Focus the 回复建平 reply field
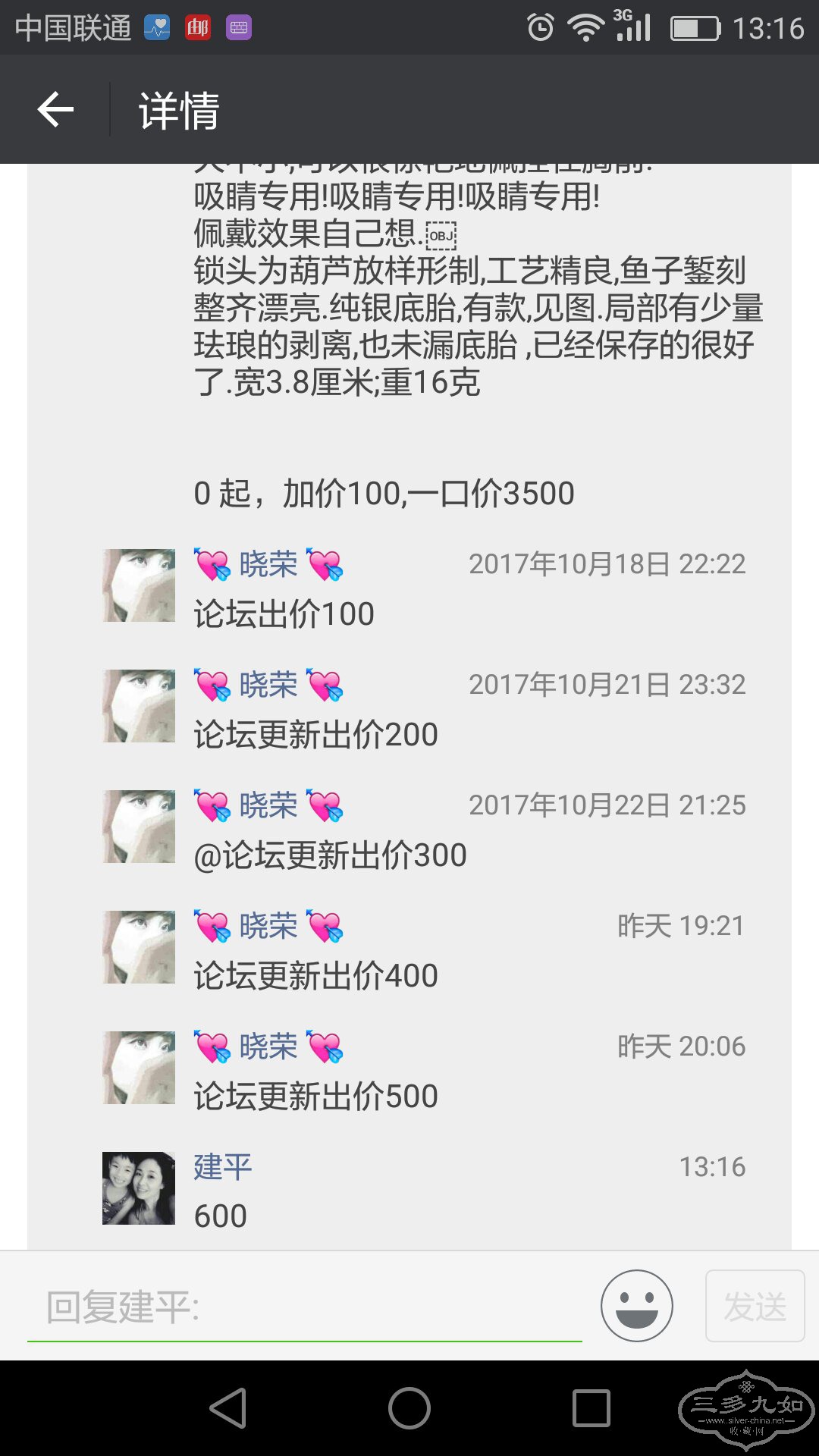This screenshot has width=819, height=1456. coord(303,1307)
